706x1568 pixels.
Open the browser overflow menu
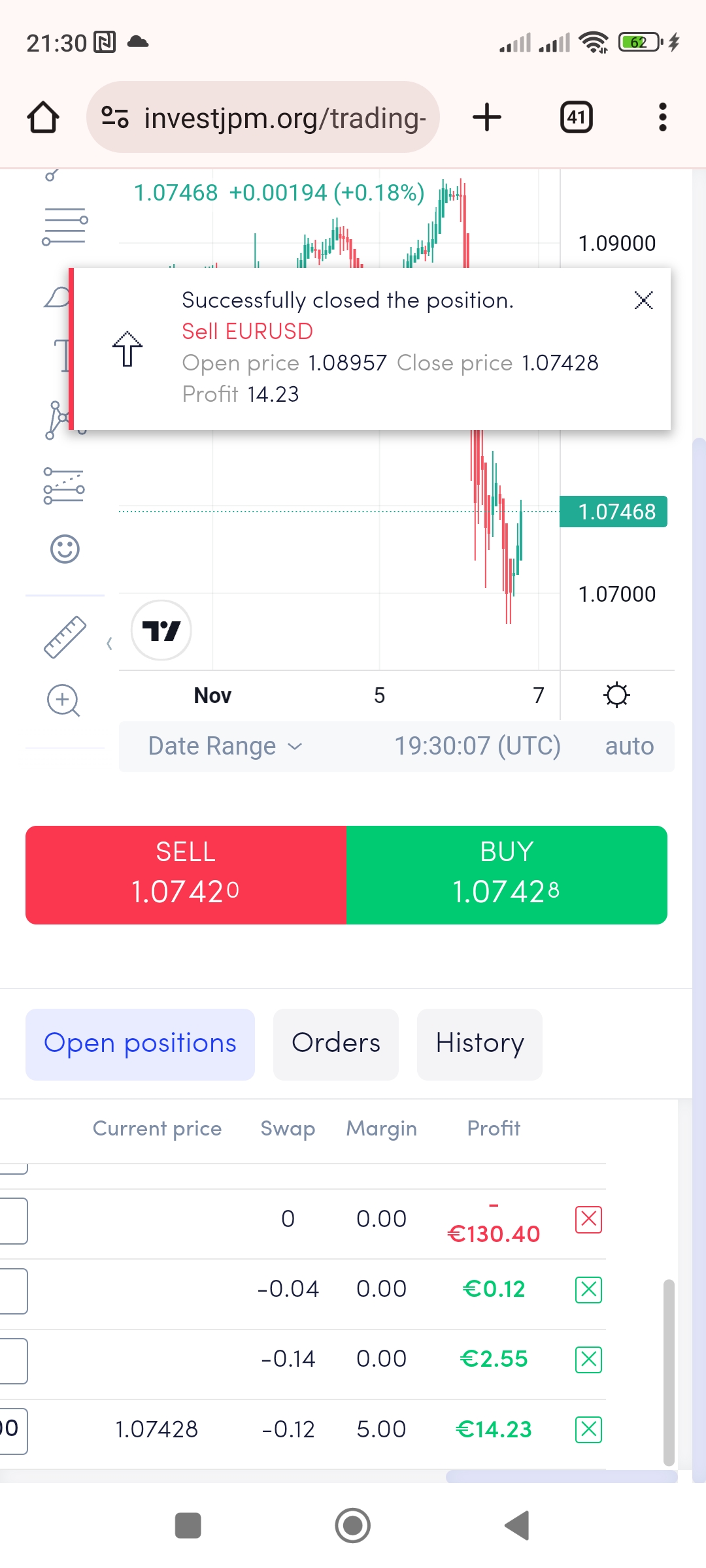pos(662,118)
